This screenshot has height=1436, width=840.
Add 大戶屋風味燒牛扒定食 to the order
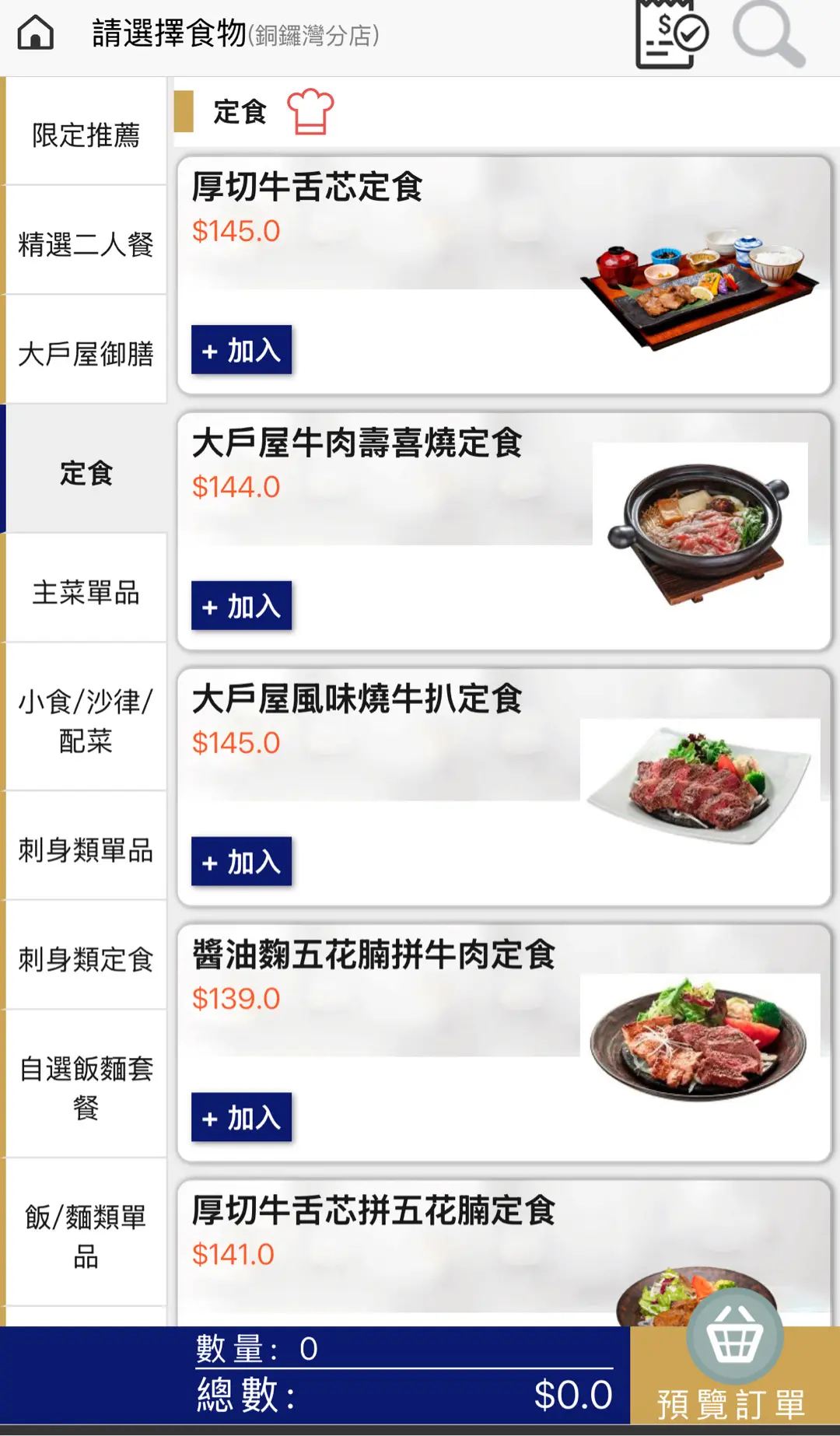pos(241,862)
